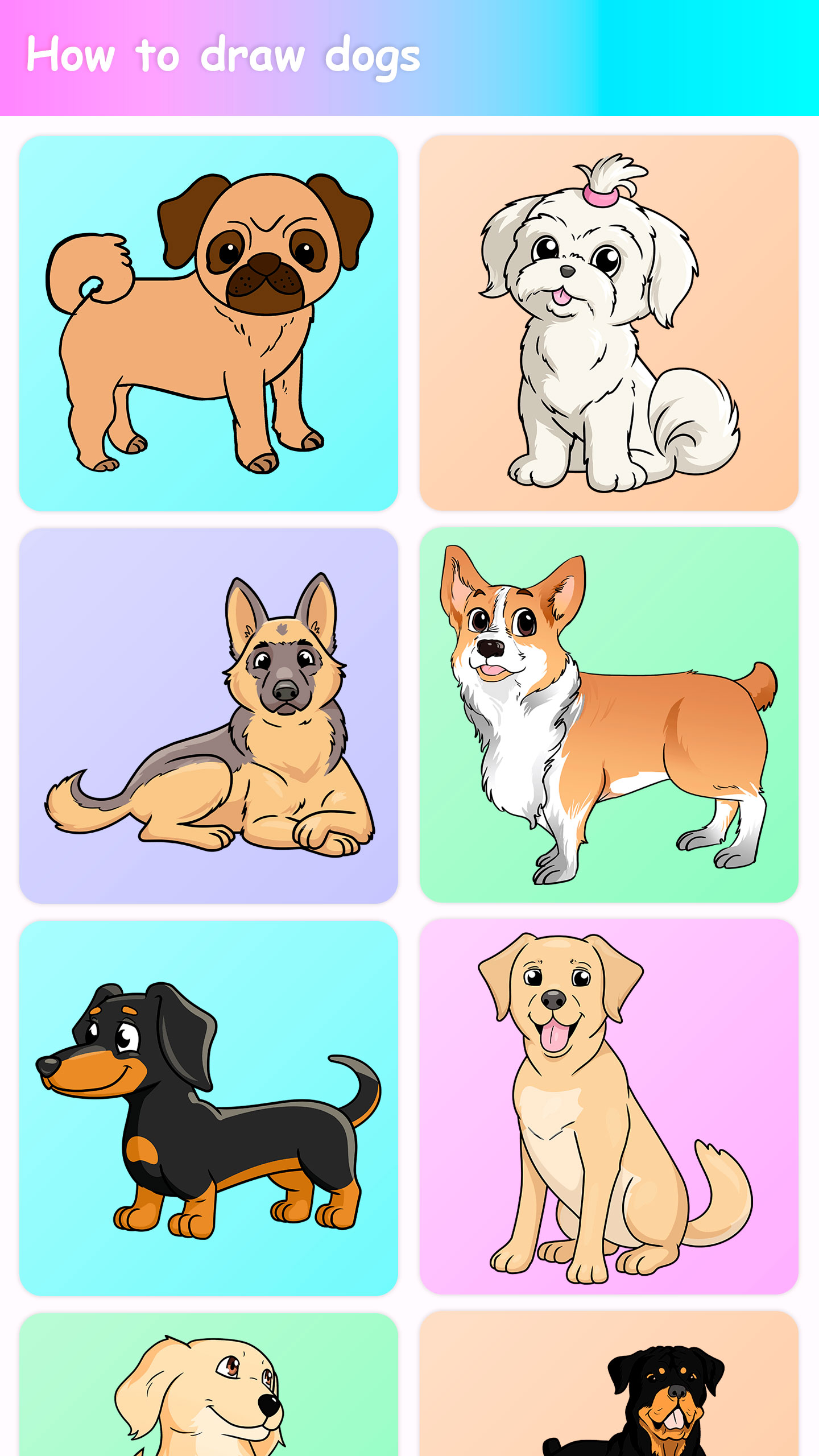The image size is (819, 1456).
Task: Open the German shepherd drawing lesson
Action: click(208, 715)
